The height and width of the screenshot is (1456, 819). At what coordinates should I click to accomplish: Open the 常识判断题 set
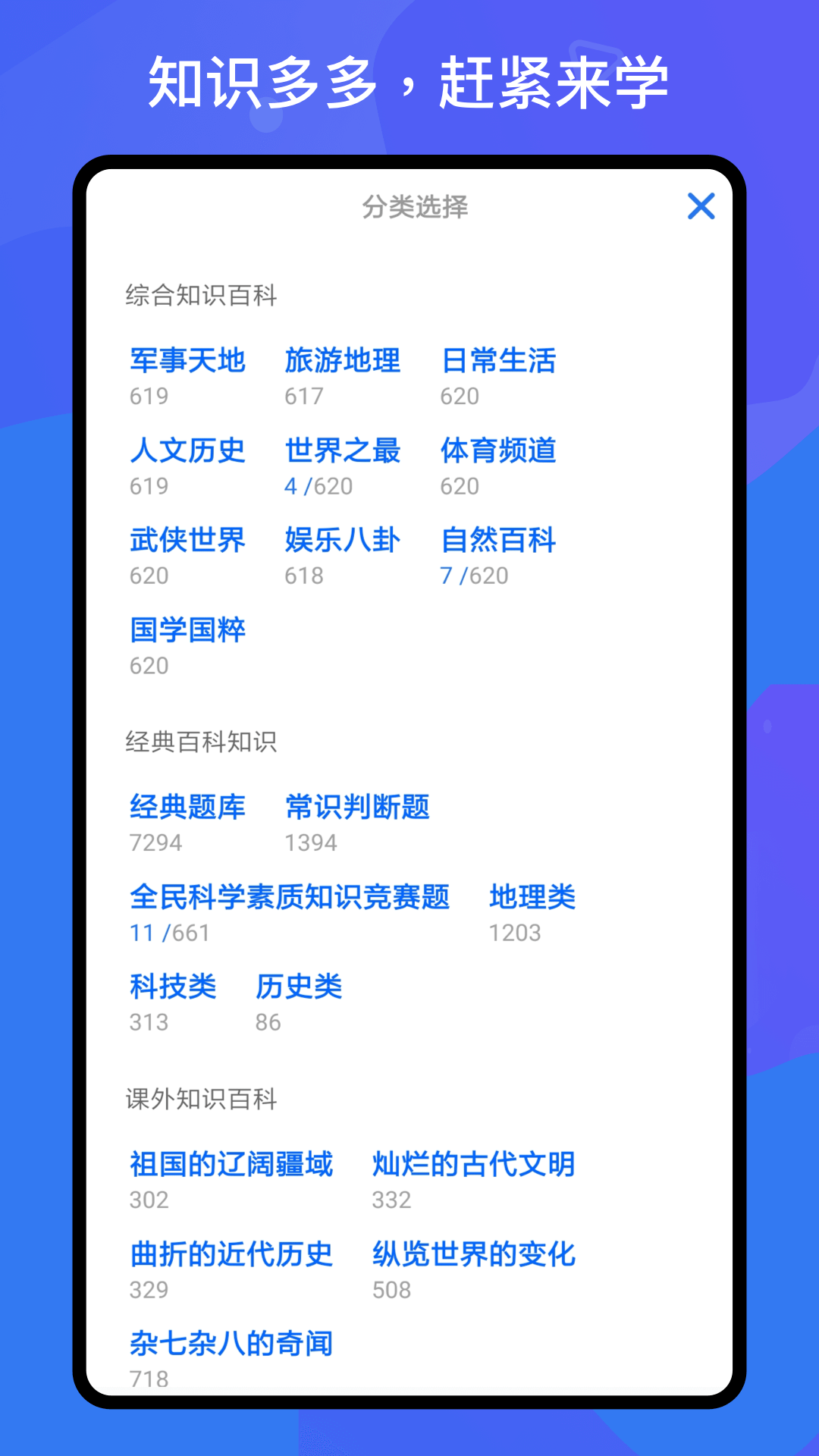pyautogui.click(x=356, y=808)
